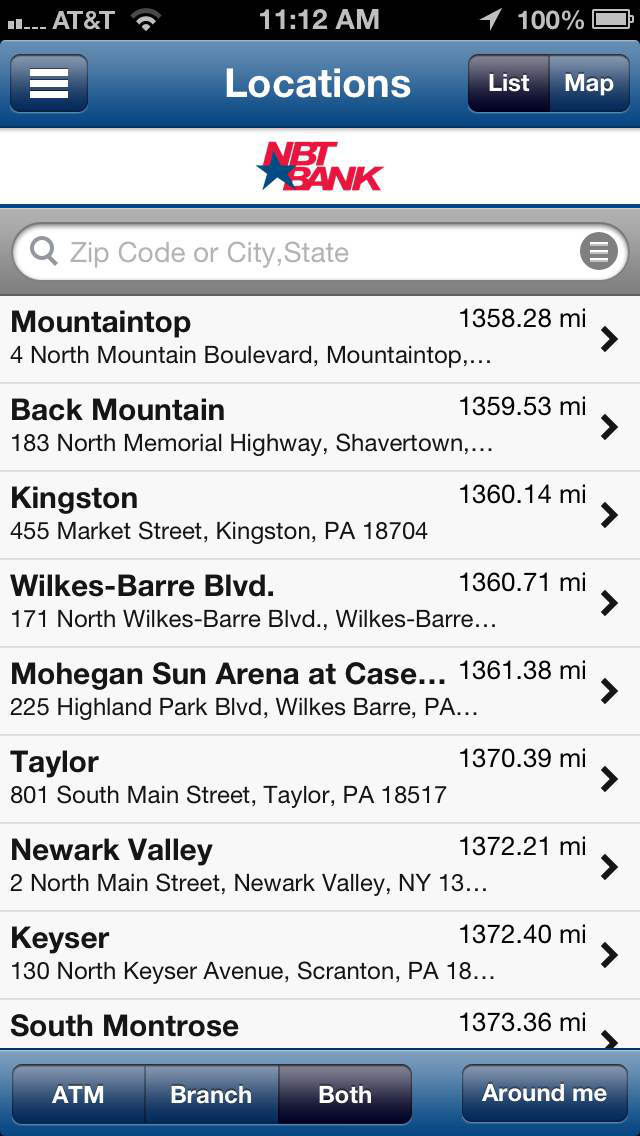
Task: Tap the Zip Code or City search field
Action: coord(320,252)
